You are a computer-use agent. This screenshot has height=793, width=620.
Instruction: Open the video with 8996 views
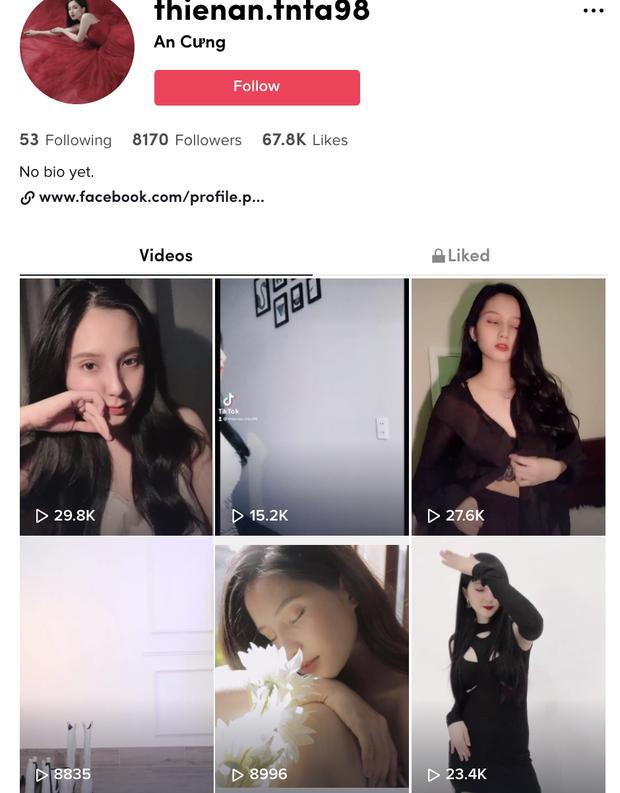point(311,666)
